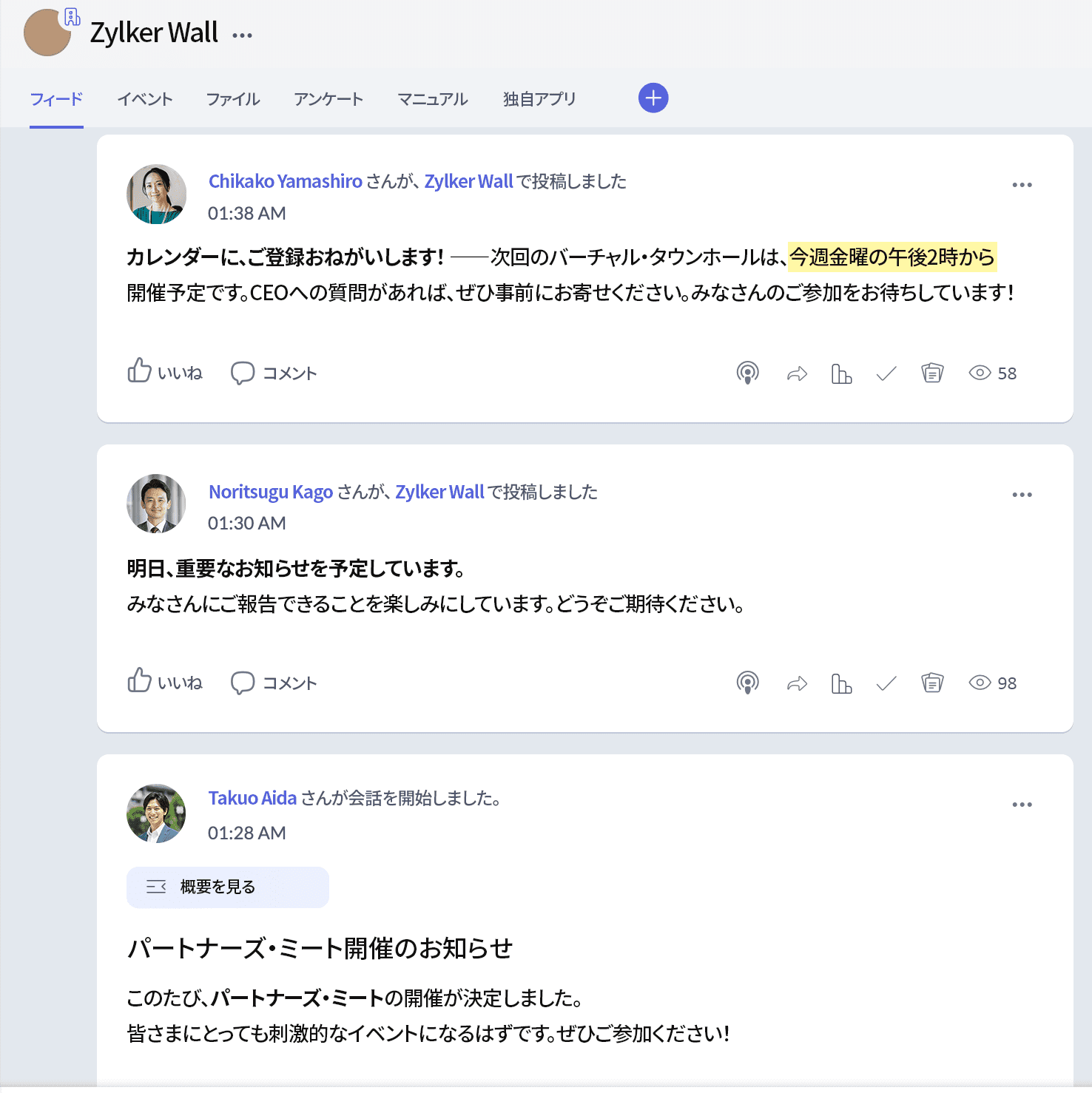This screenshot has height=1093, width=1092.
Task: Open the 独自アプリ tab
Action: pos(539,99)
